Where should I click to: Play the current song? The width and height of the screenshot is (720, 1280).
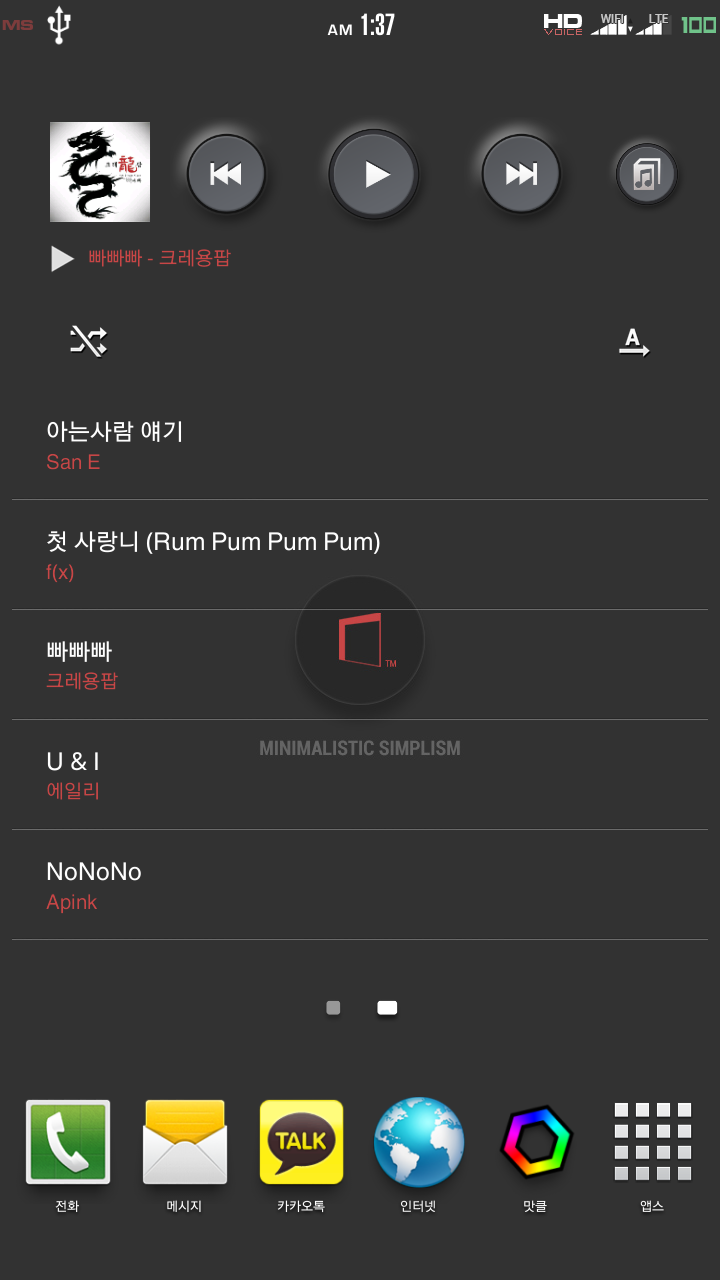[x=374, y=174]
